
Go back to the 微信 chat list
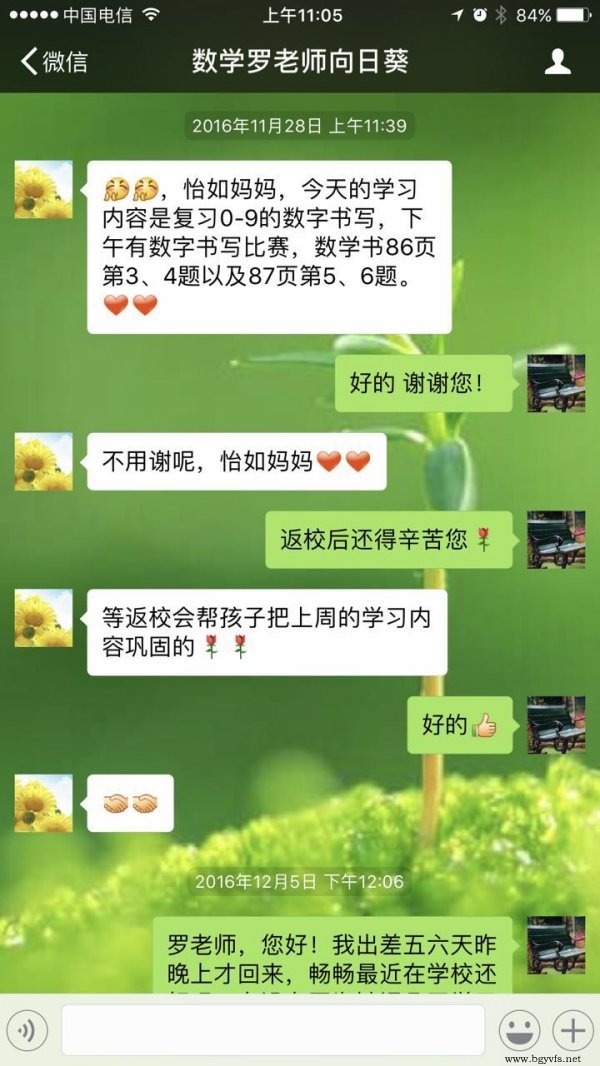54,62
